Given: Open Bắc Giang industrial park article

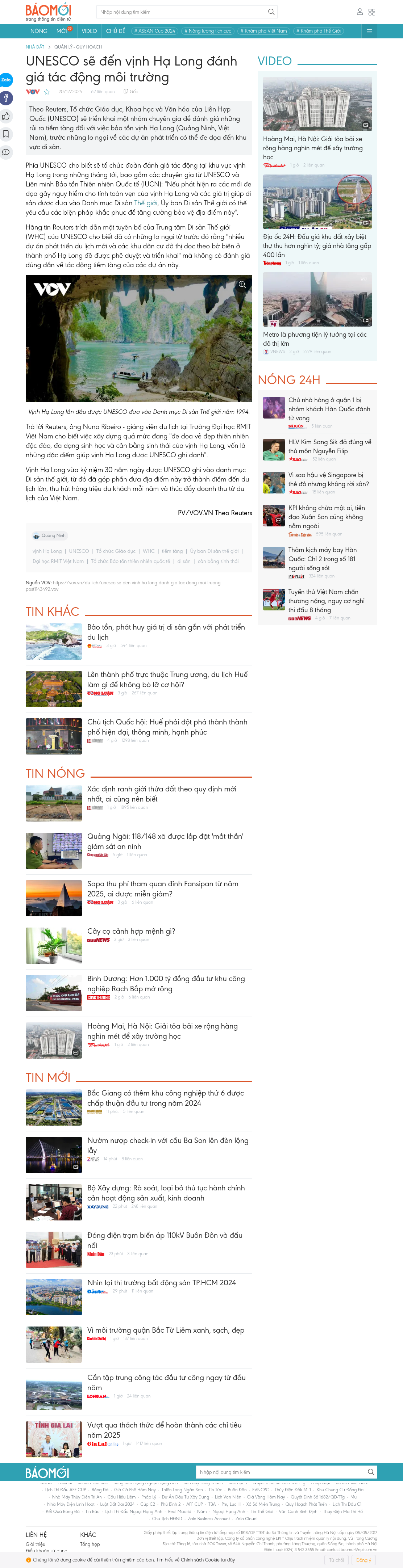Looking at the screenshot, I should tap(166, 1098).
